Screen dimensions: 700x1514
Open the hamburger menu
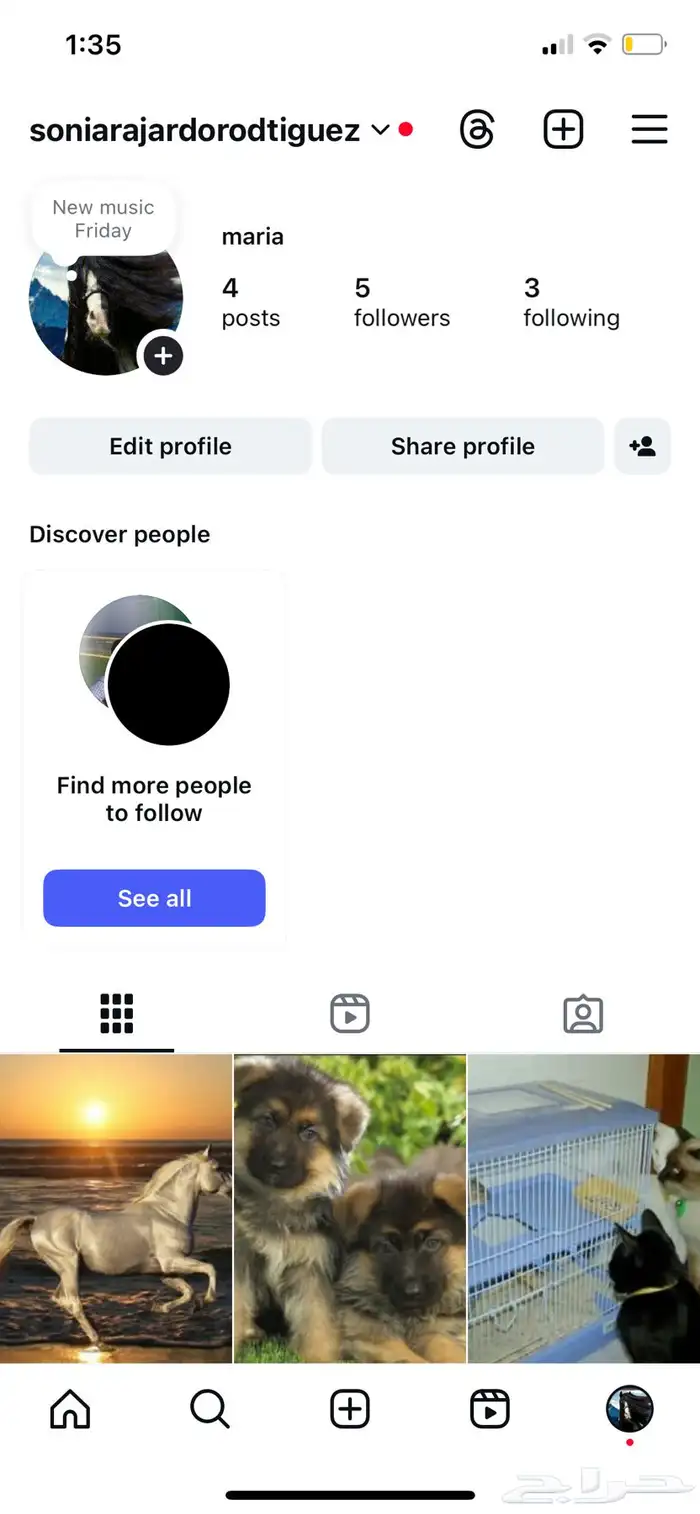649,130
